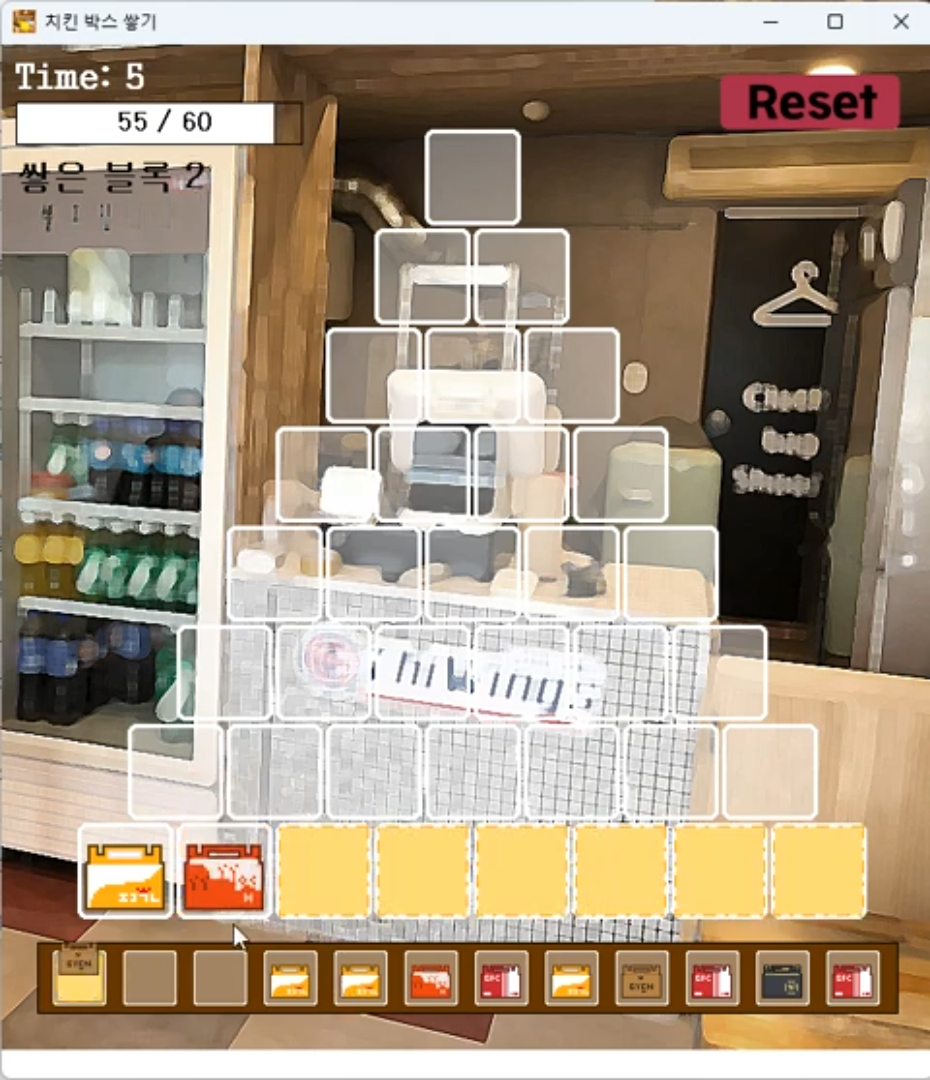Tap the highlighted yellow tray slot

(79, 978)
